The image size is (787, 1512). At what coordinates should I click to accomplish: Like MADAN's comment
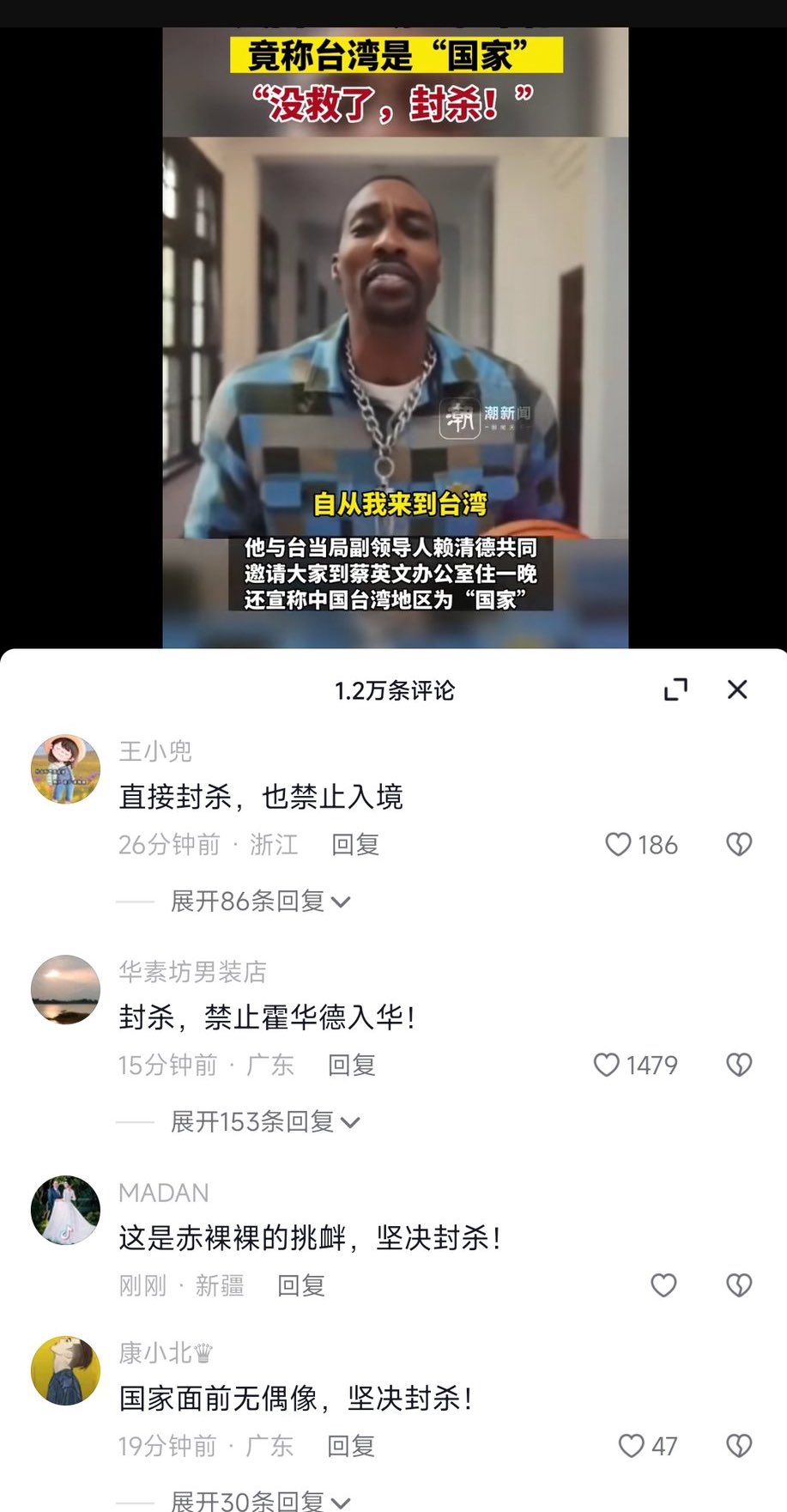click(663, 1285)
